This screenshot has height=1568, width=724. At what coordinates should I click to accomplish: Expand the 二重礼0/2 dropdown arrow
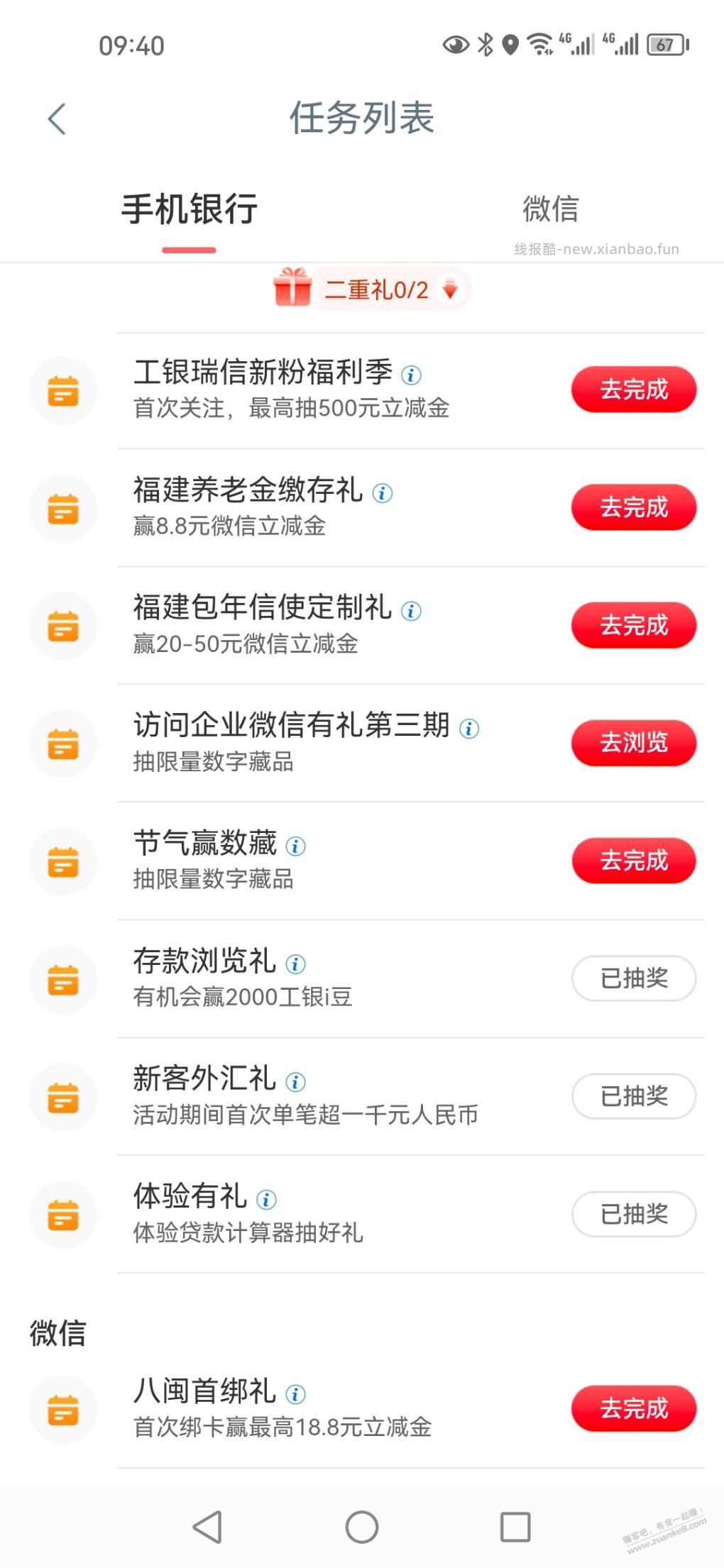(450, 289)
